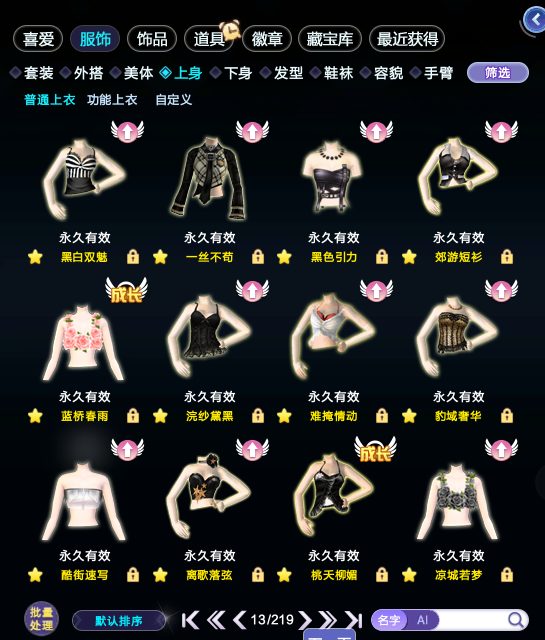Show the 最近获得 tab
Screen dimensions: 545x640
[407, 39]
